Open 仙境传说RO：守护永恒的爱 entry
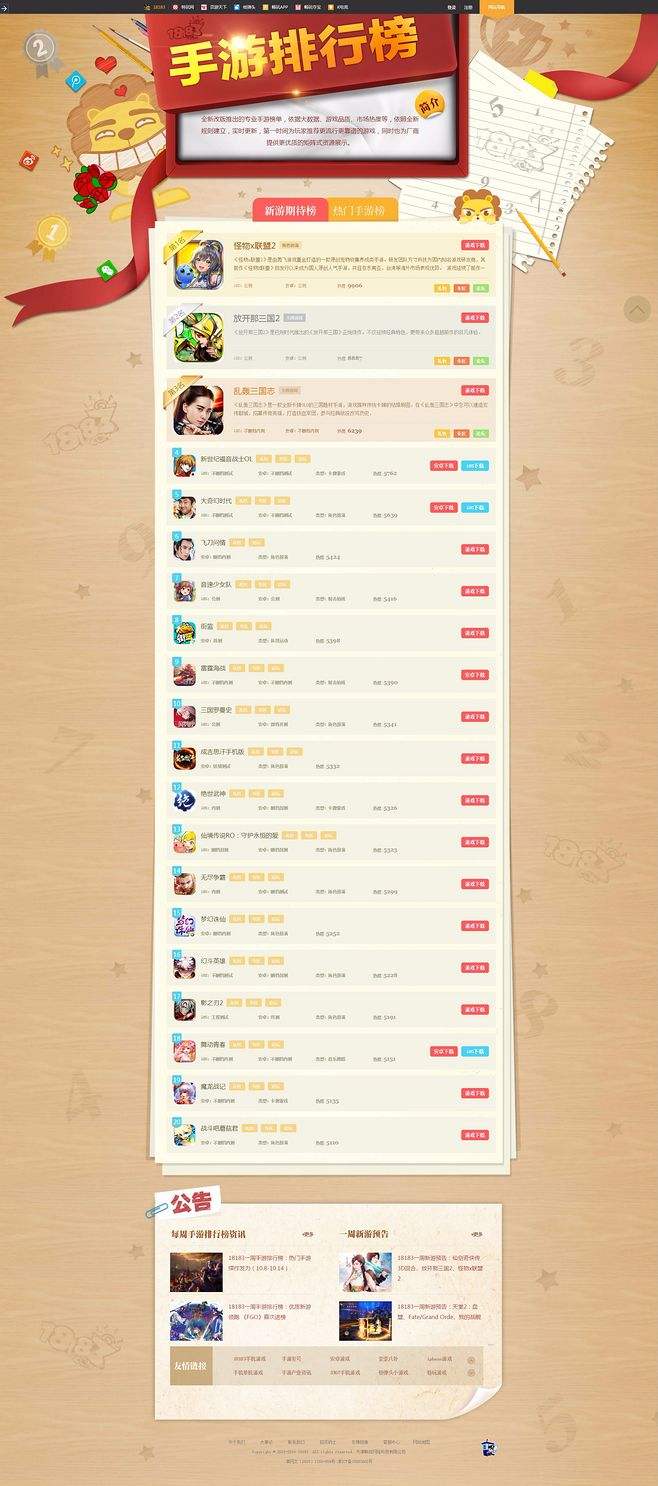The width and height of the screenshot is (658, 1486). pos(238,834)
